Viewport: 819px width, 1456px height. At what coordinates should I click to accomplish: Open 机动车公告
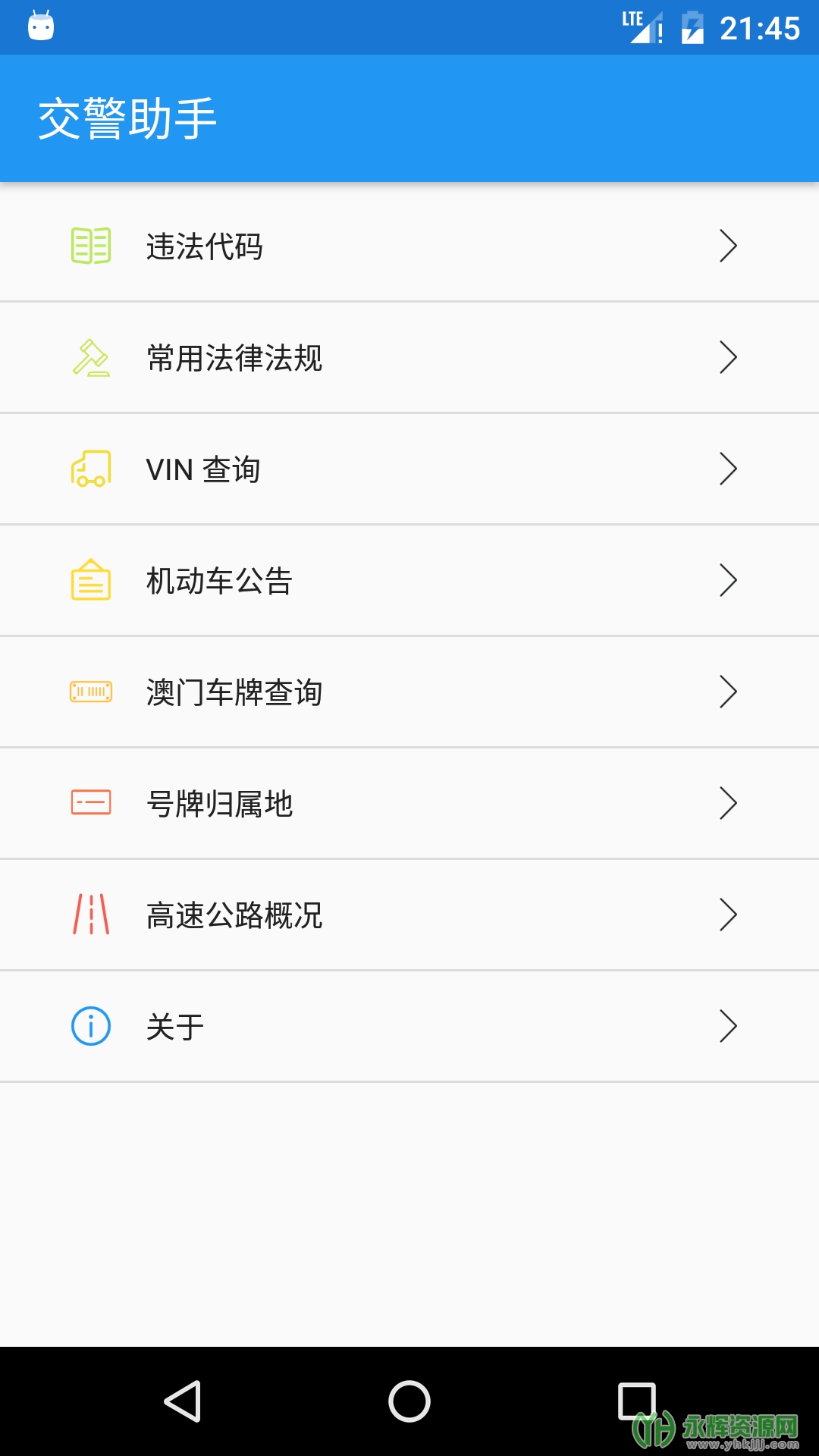pos(409,580)
